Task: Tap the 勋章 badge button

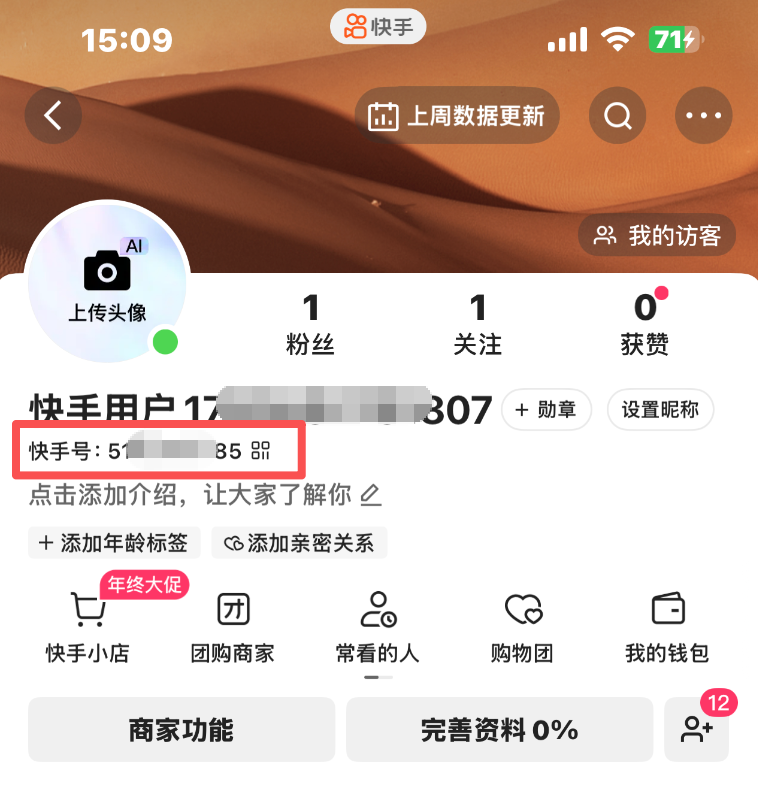Action: tap(546, 409)
